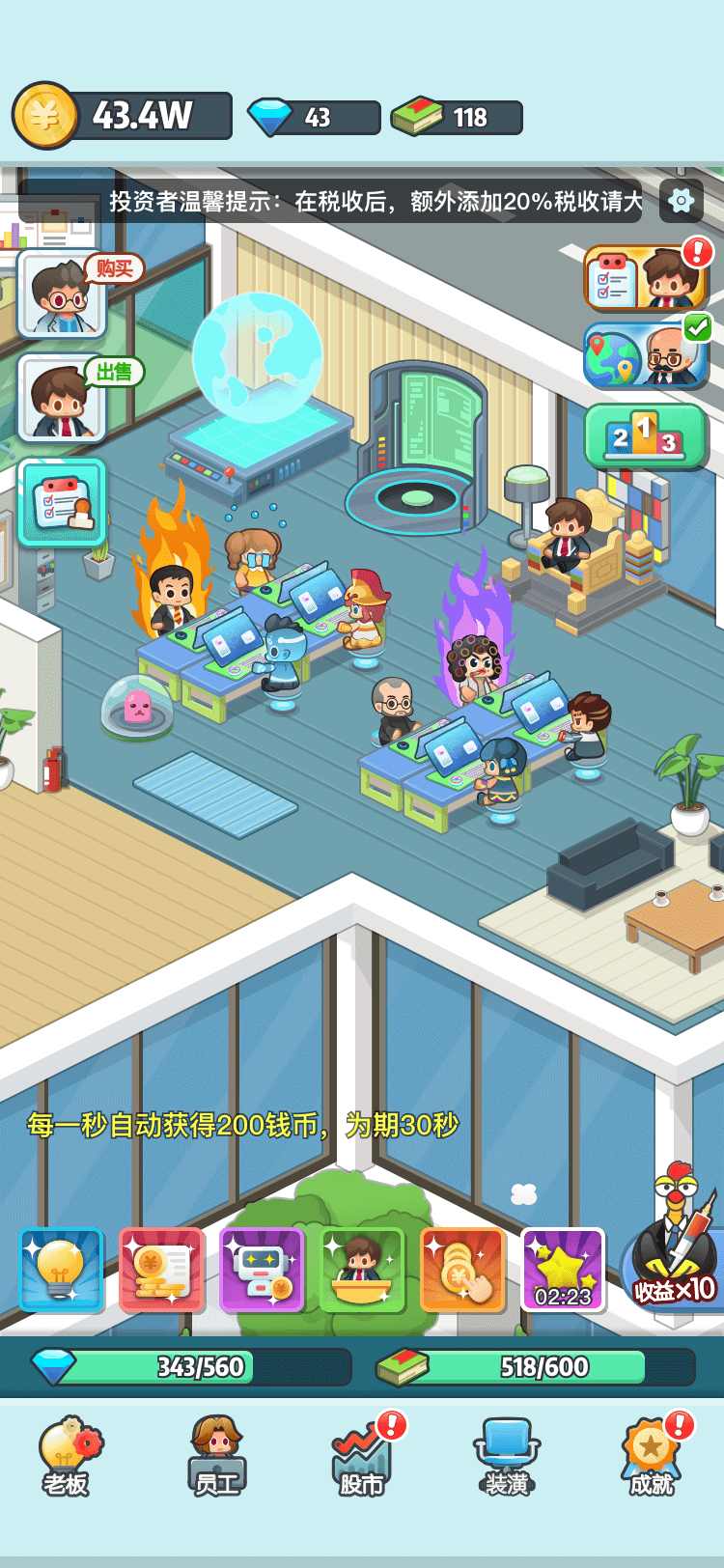Activate the purple robot boost
Screen dimensions: 724x1568
(262, 1269)
